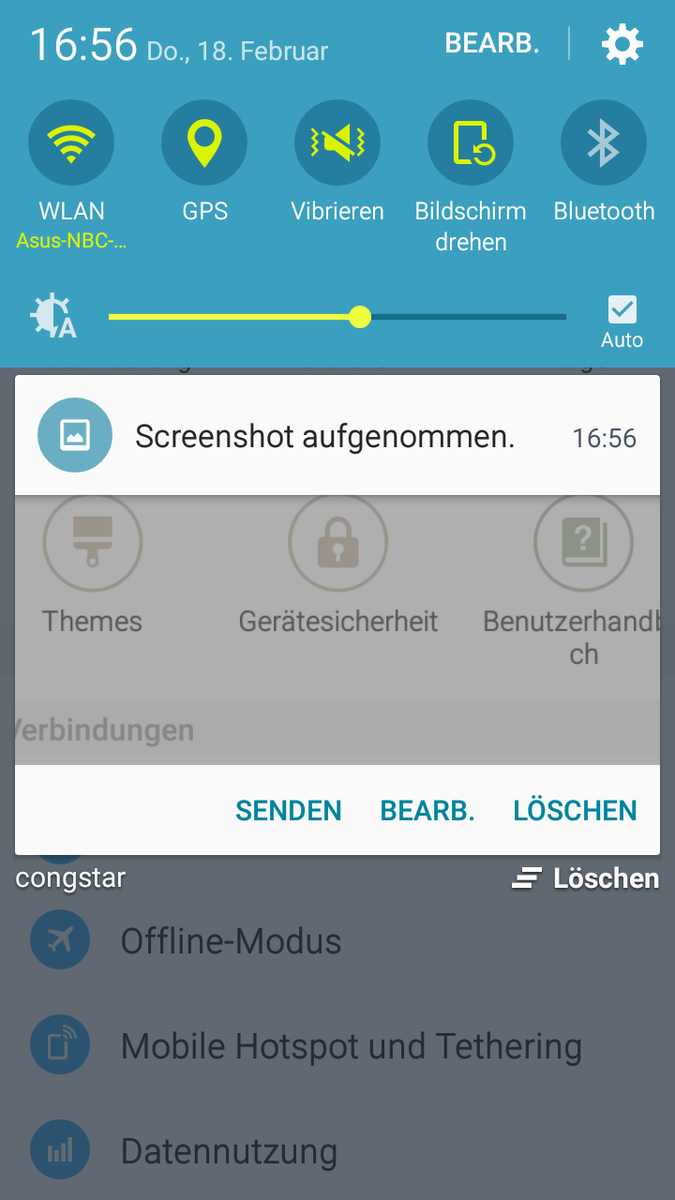The image size is (675, 1200).
Task: Toggle the WLAN quick setting
Action: coord(71,143)
